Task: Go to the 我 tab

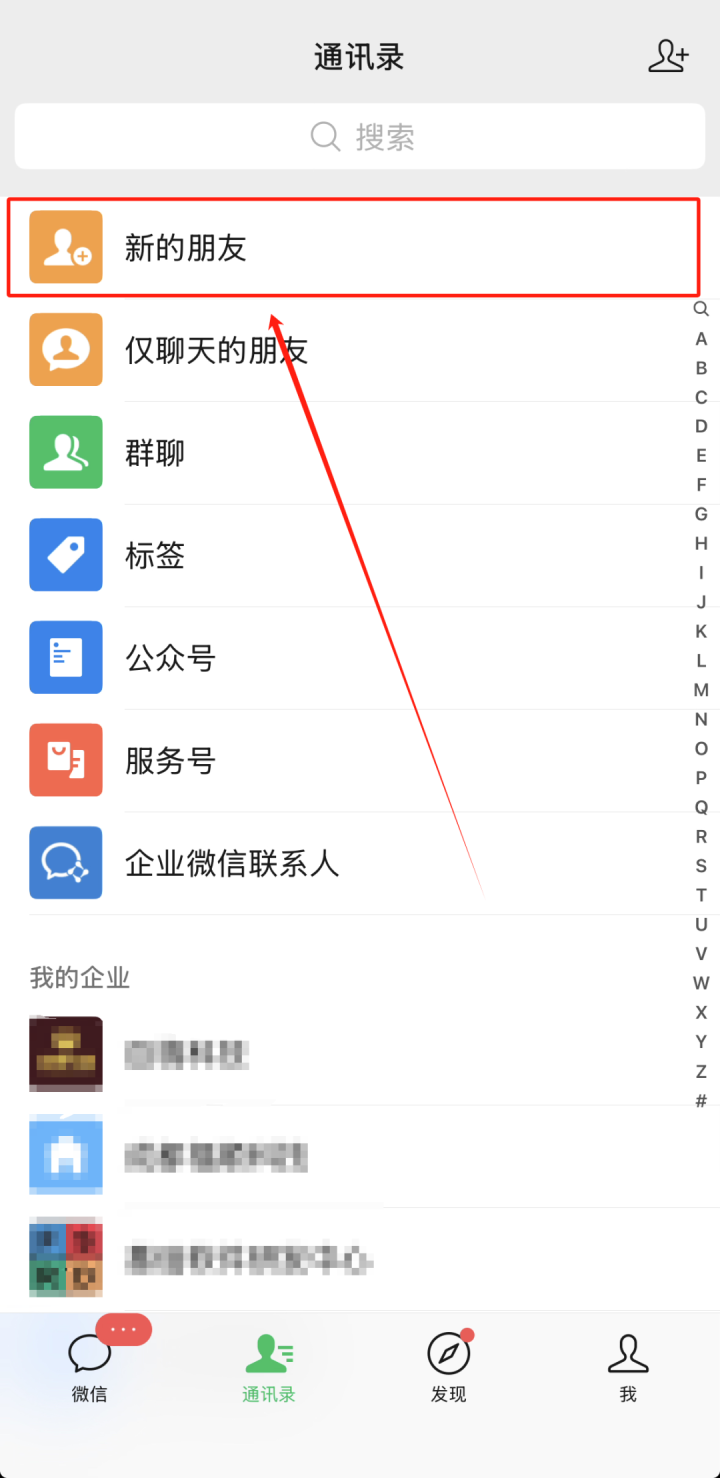Action: point(628,1366)
